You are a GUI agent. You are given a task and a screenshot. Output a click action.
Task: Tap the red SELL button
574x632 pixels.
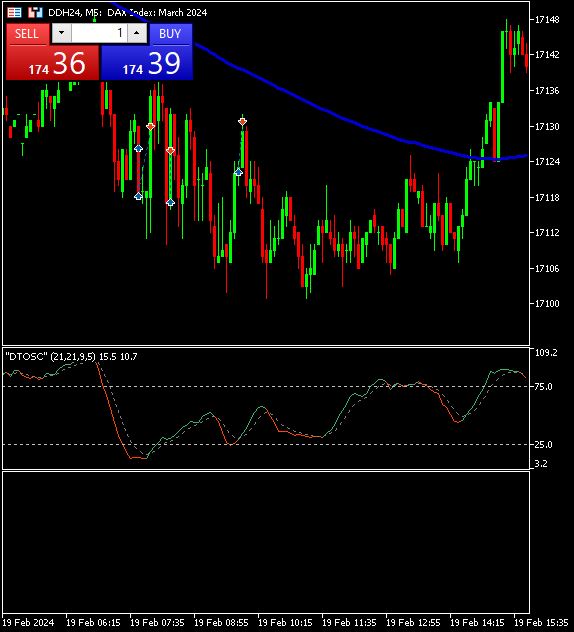[27, 34]
